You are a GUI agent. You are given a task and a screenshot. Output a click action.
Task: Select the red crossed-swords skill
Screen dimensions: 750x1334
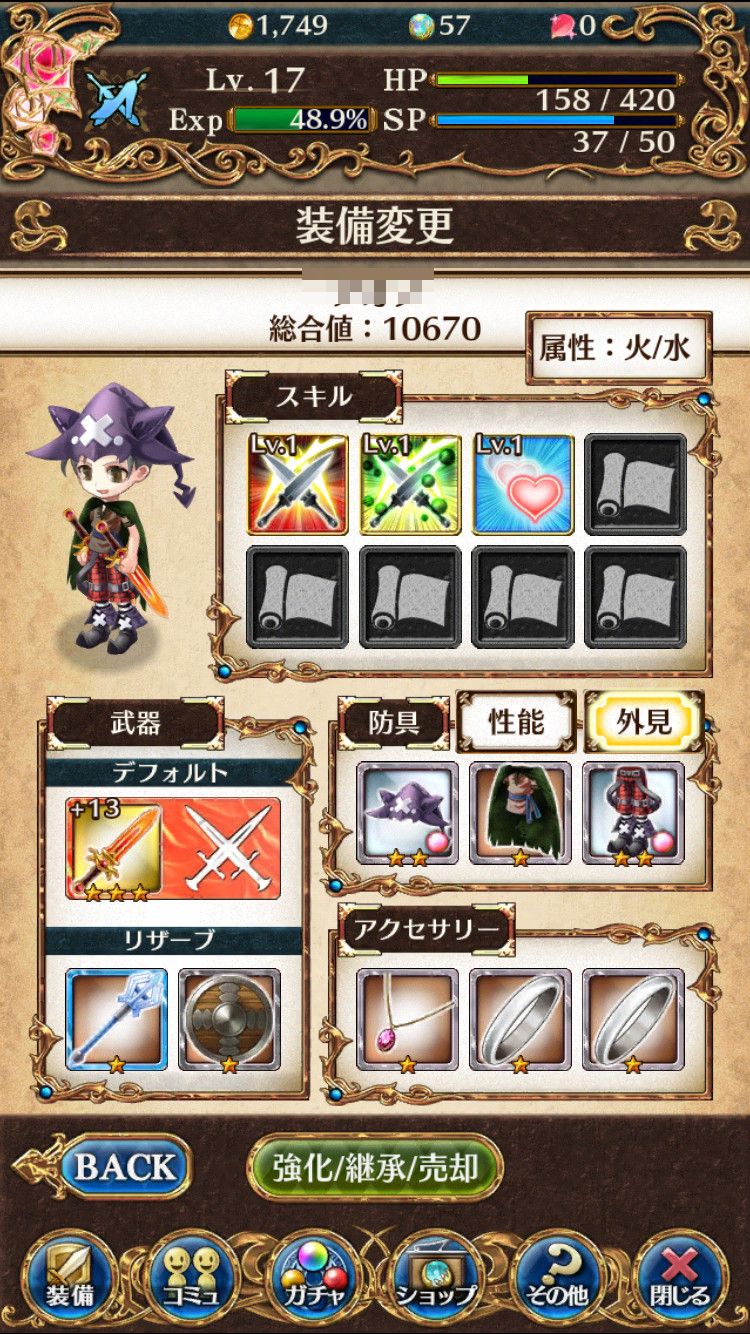pyautogui.click(x=297, y=484)
